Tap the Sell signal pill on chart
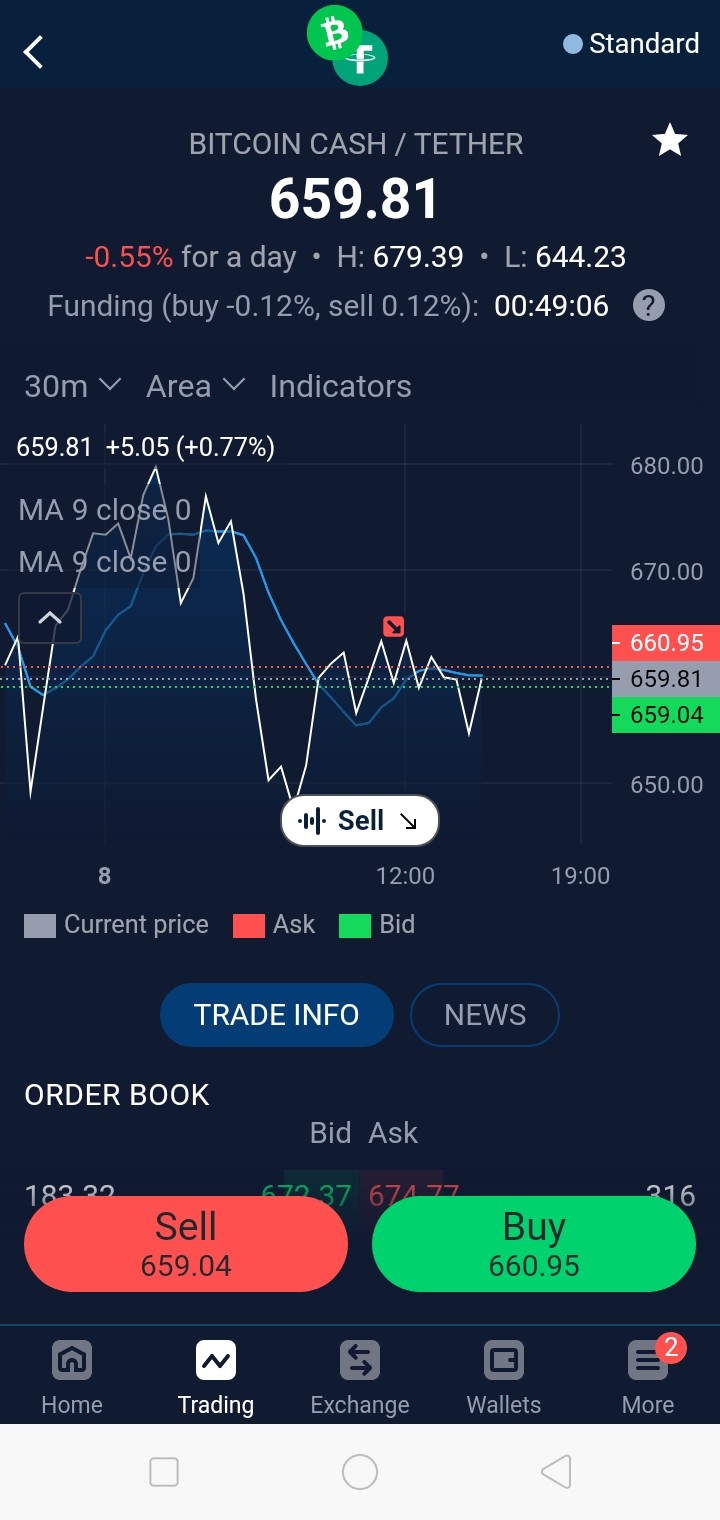The height and width of the screenshot is (1520, 720). [360, 821]
